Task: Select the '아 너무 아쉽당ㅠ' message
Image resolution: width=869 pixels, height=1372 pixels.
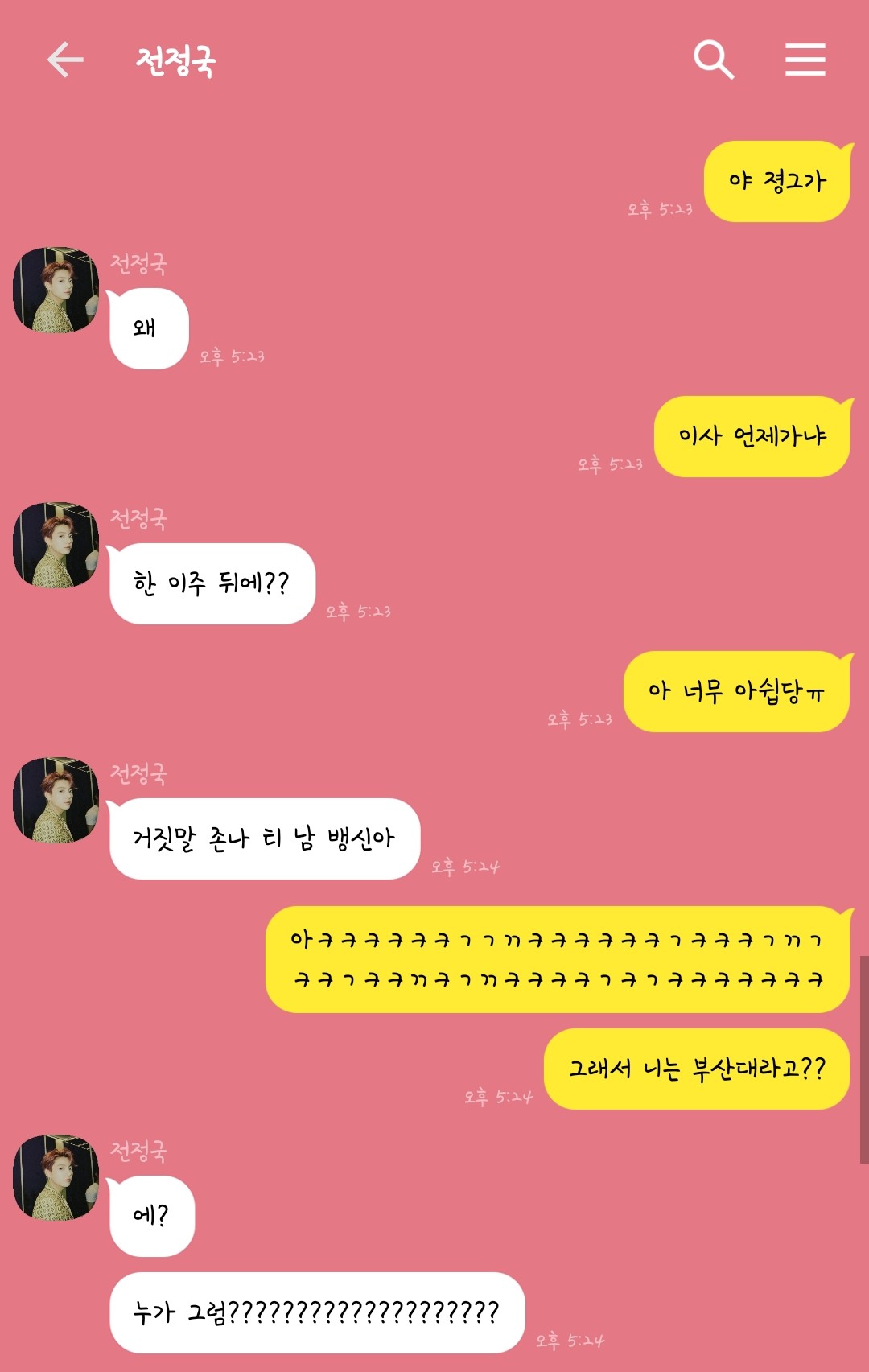Action: [x=736, y=690]
